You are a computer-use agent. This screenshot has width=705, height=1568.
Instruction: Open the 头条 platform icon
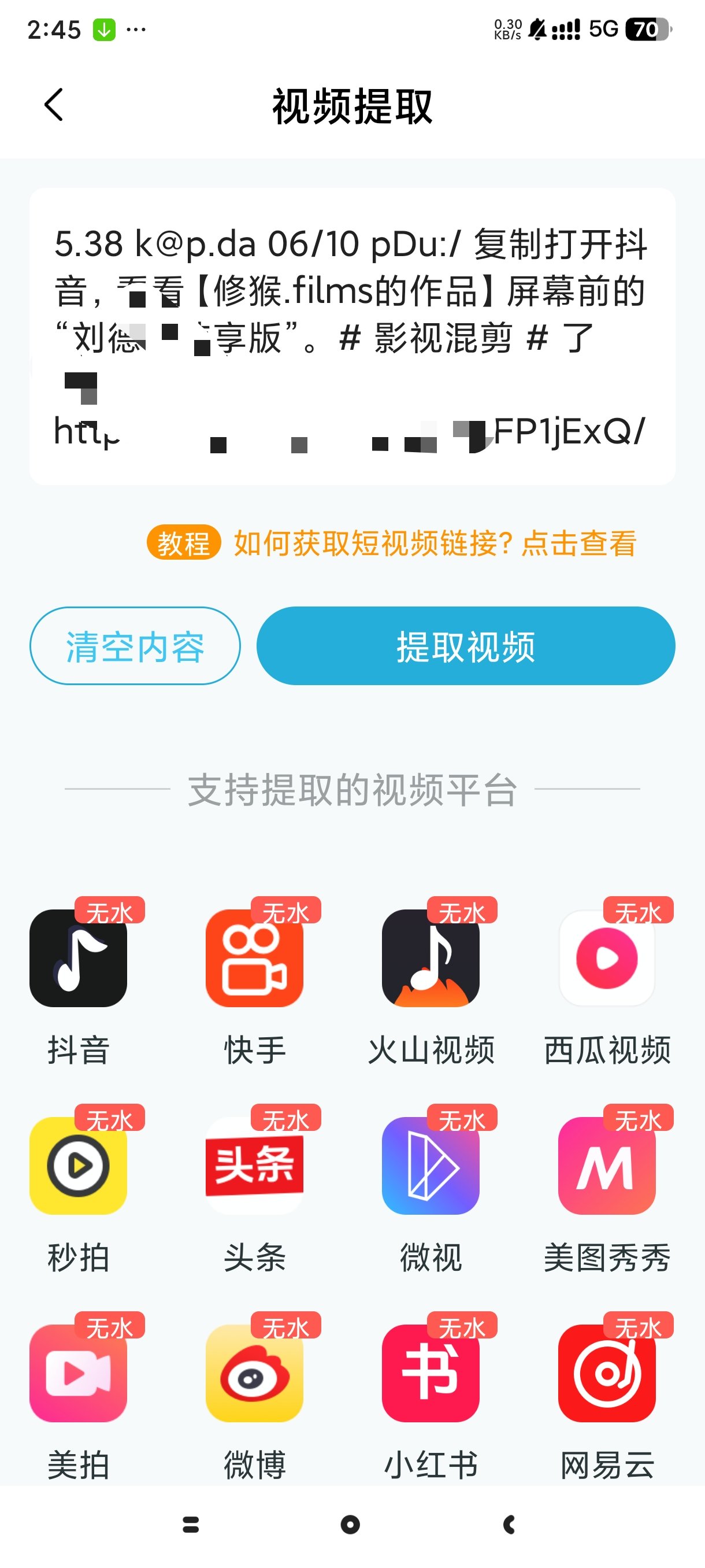tap(254, 1165)
